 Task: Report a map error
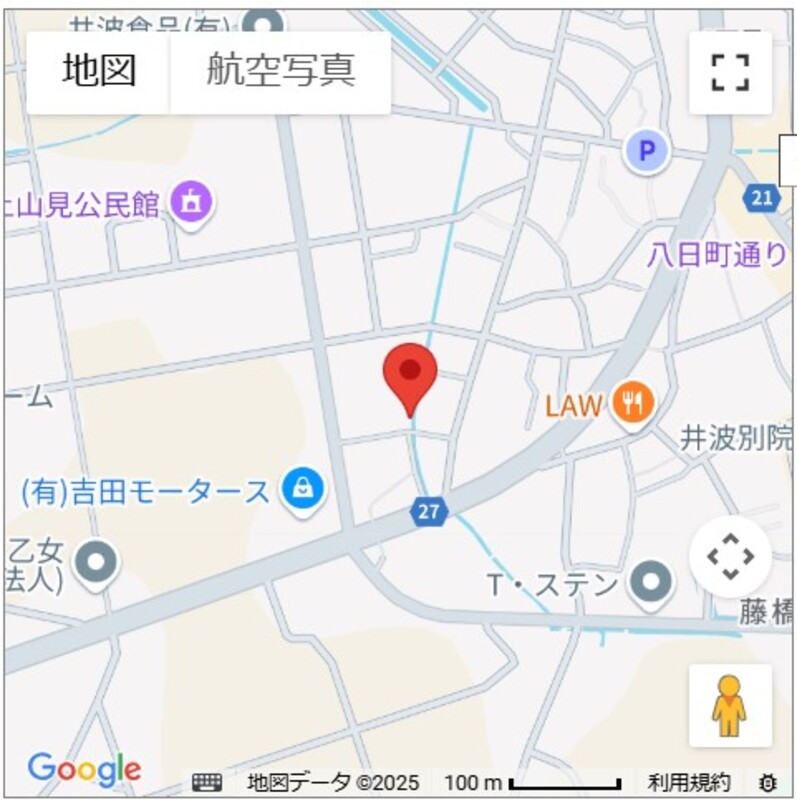click(768, 782)
